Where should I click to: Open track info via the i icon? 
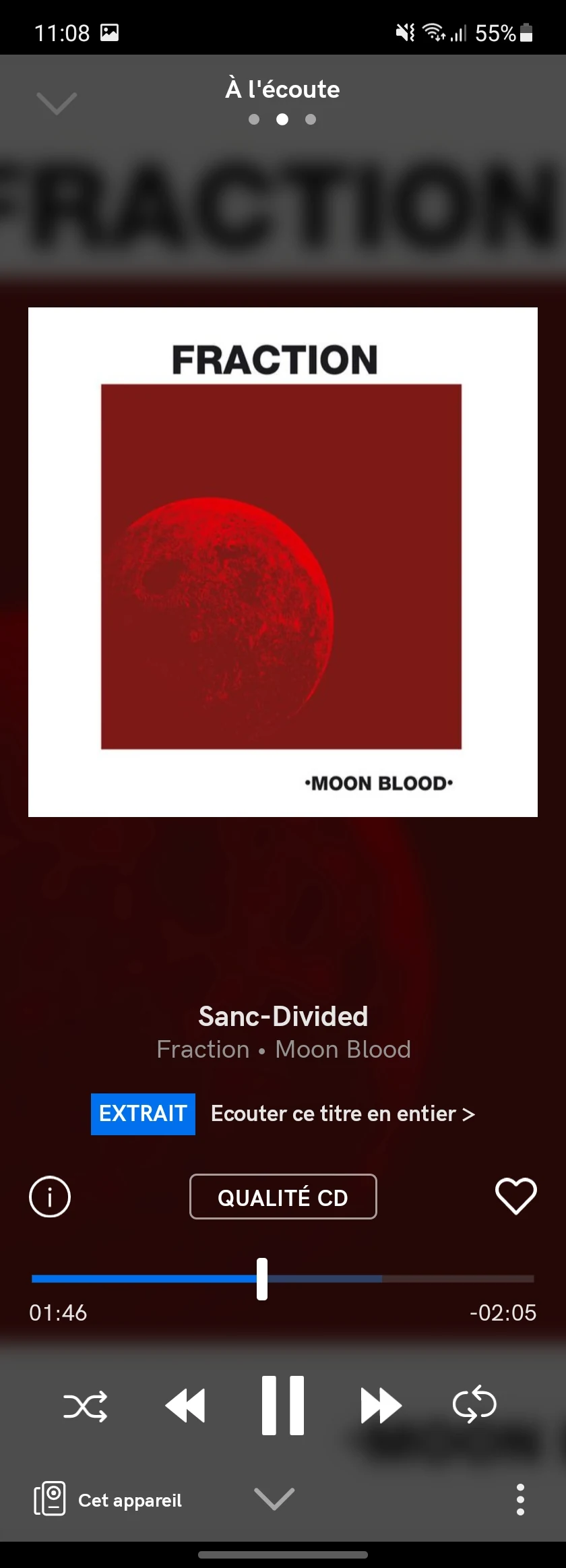(x=50, y=1197)
